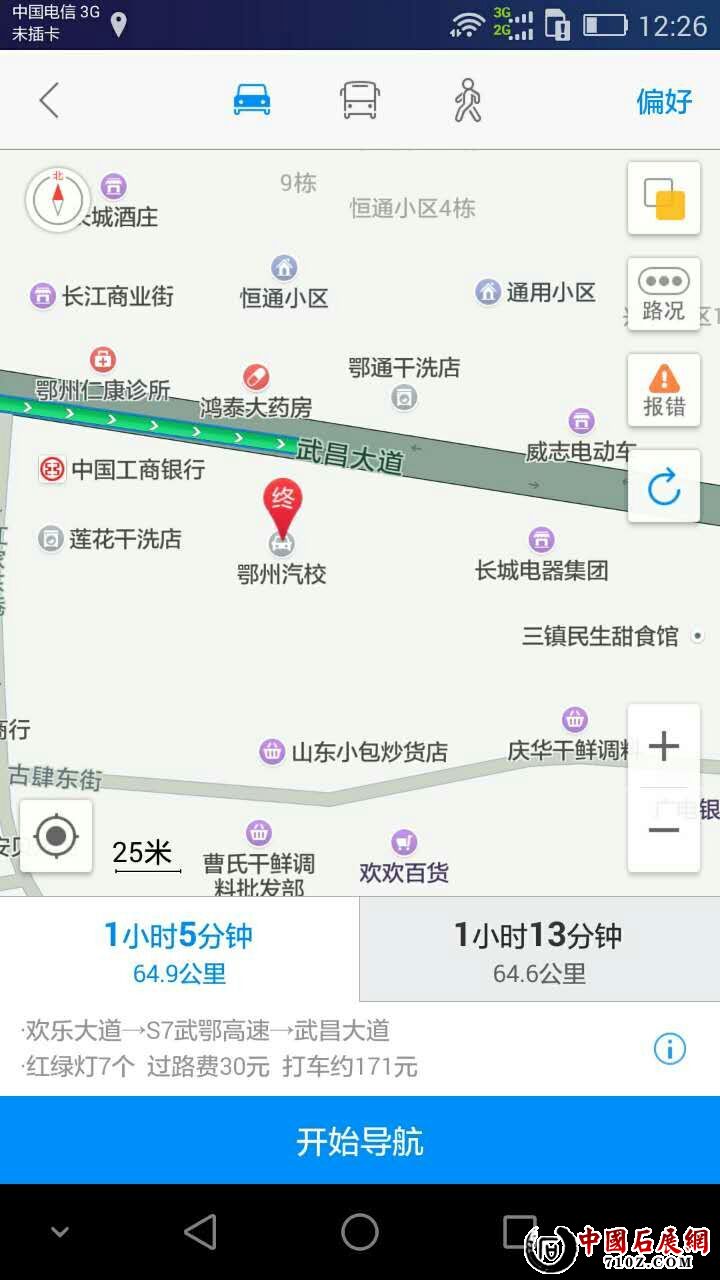Screen dimensions: 720x1280
Task: Select the 1小时5分钟 route option
Action: point(179,950)
